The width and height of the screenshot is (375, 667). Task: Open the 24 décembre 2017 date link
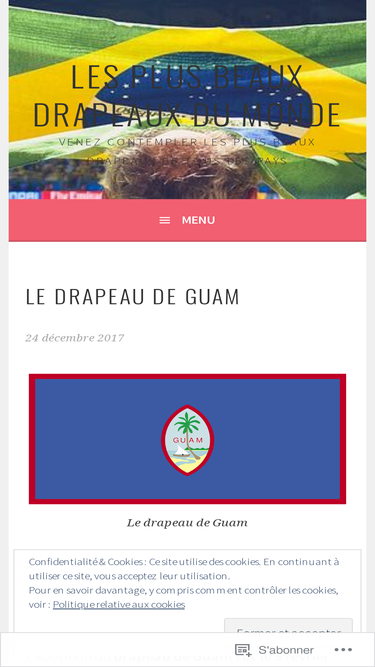(x=74, y=338)
